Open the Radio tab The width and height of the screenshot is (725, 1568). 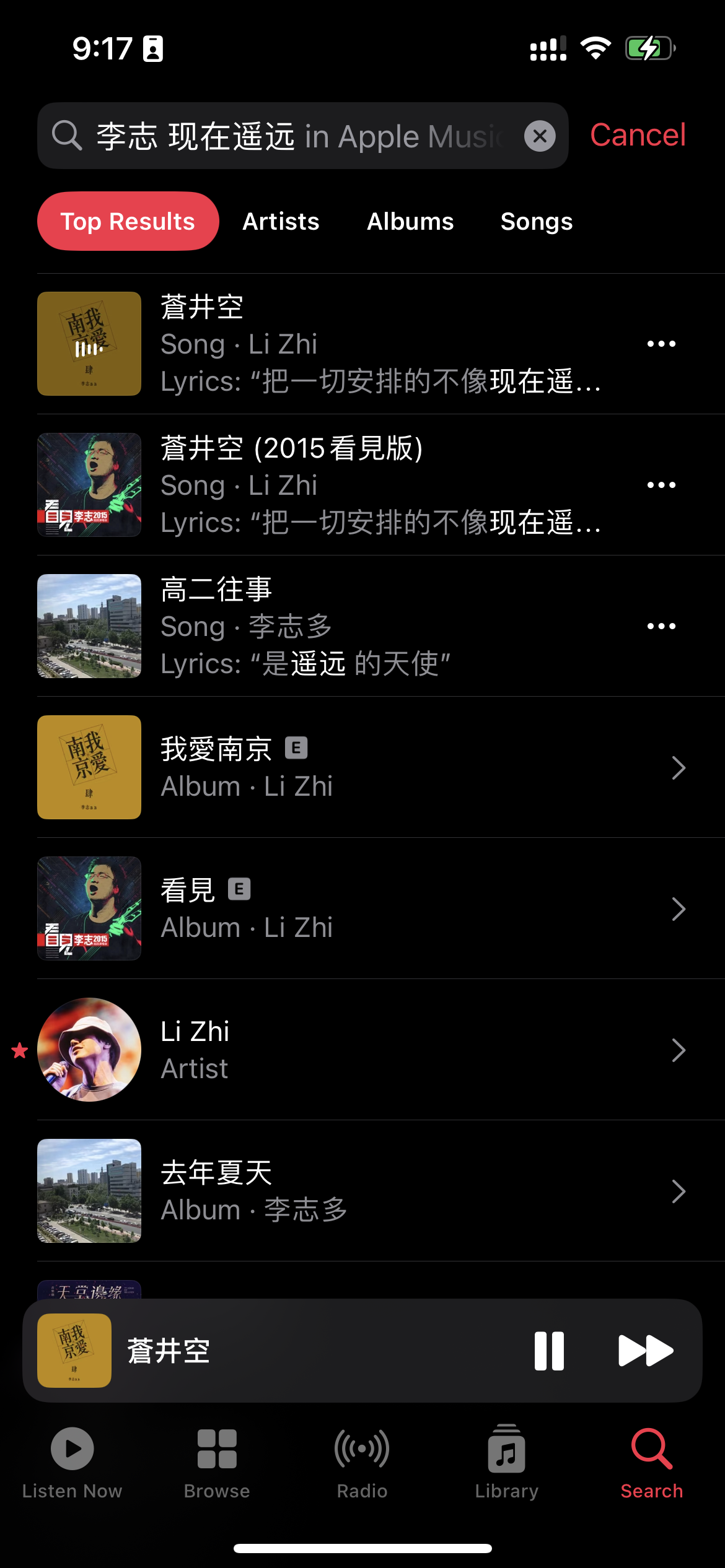(x=362, y=1461)
